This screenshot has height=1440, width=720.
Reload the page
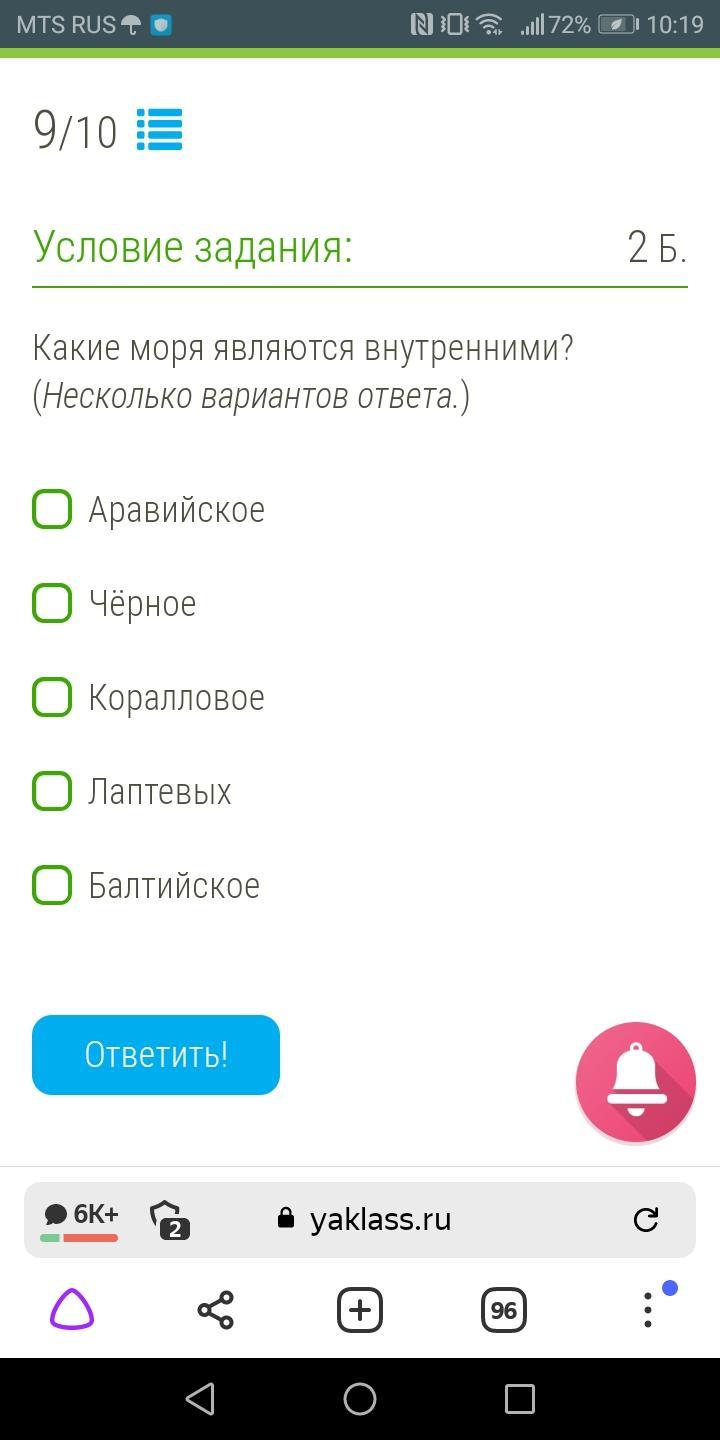pyautogui.click(x=646, y=1219)
